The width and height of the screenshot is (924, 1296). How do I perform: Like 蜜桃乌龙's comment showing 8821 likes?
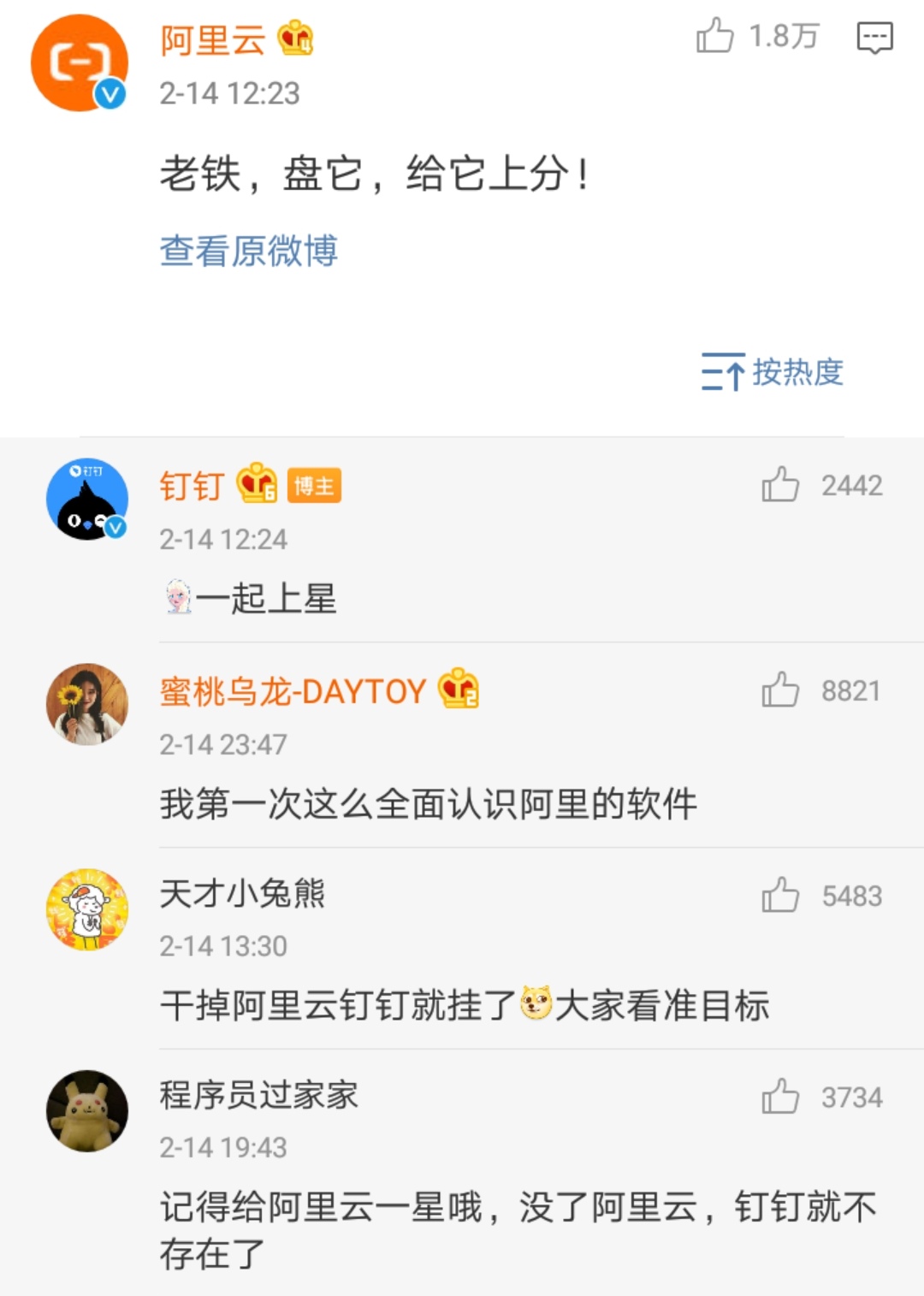tap(779, 689)
